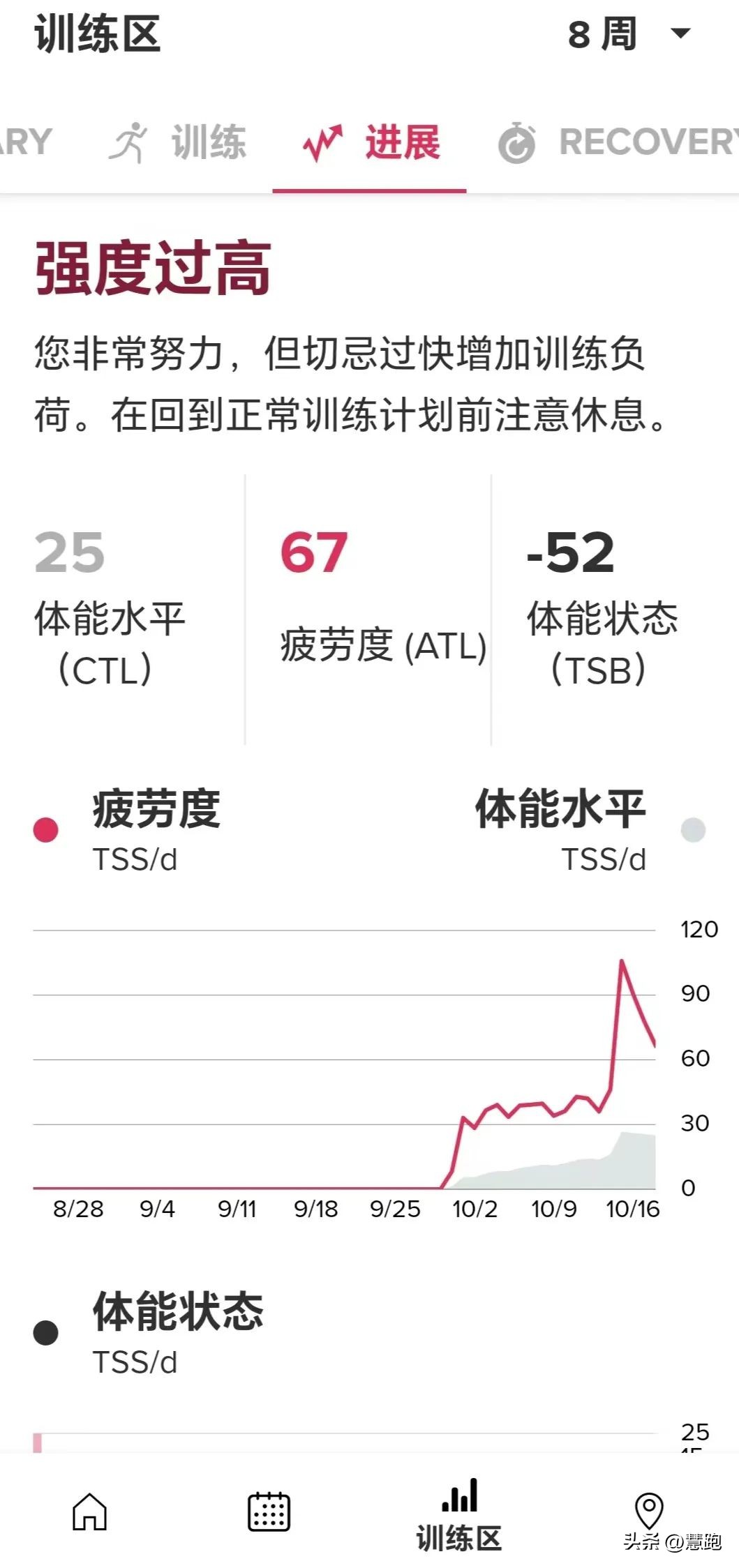
Task: Open the map location tab
Action: tap(648, 1509)
